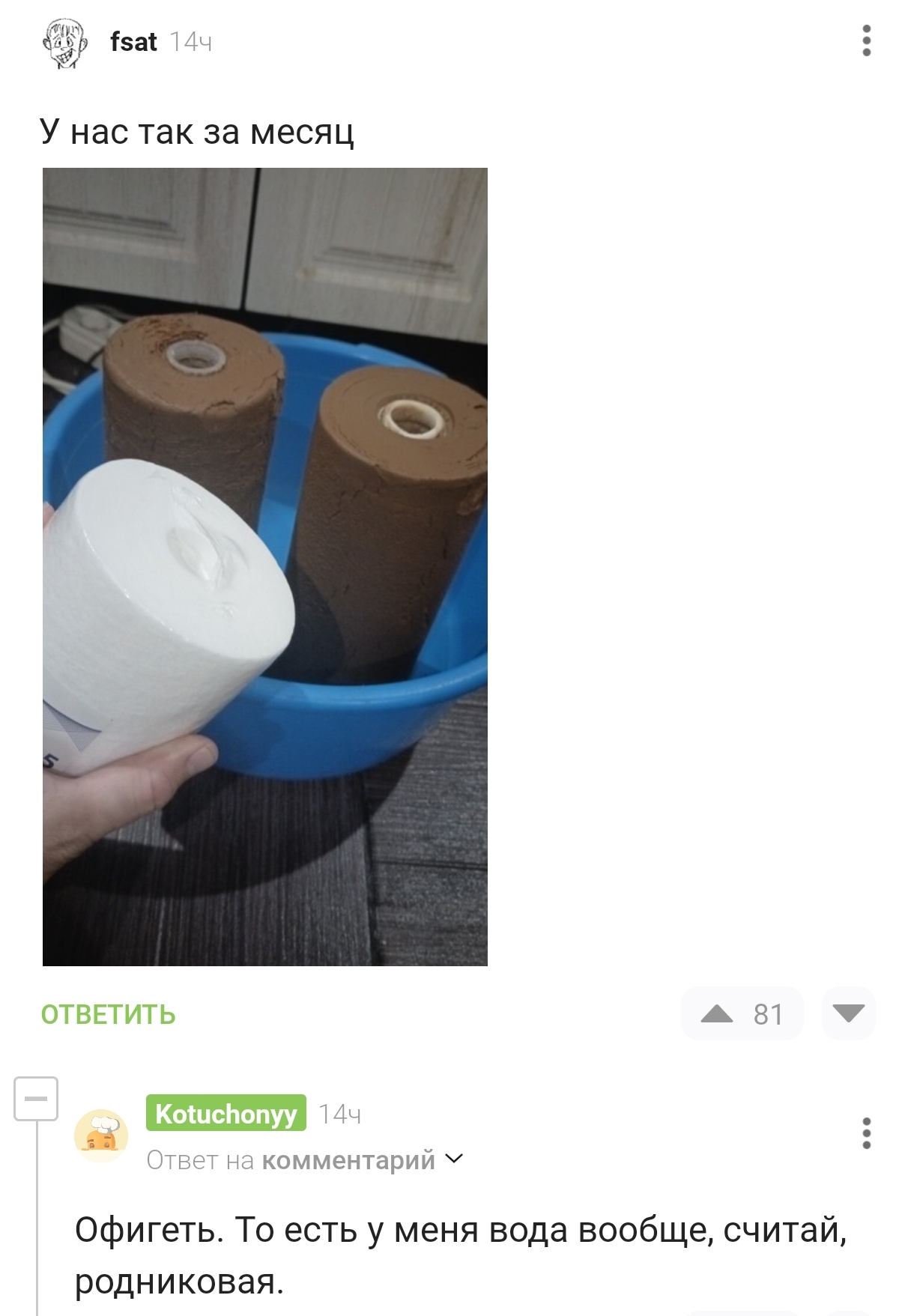Upvote fsat's comment
The height and width of the screenshot is (1316, 914).
click(x=718, y=1014)
